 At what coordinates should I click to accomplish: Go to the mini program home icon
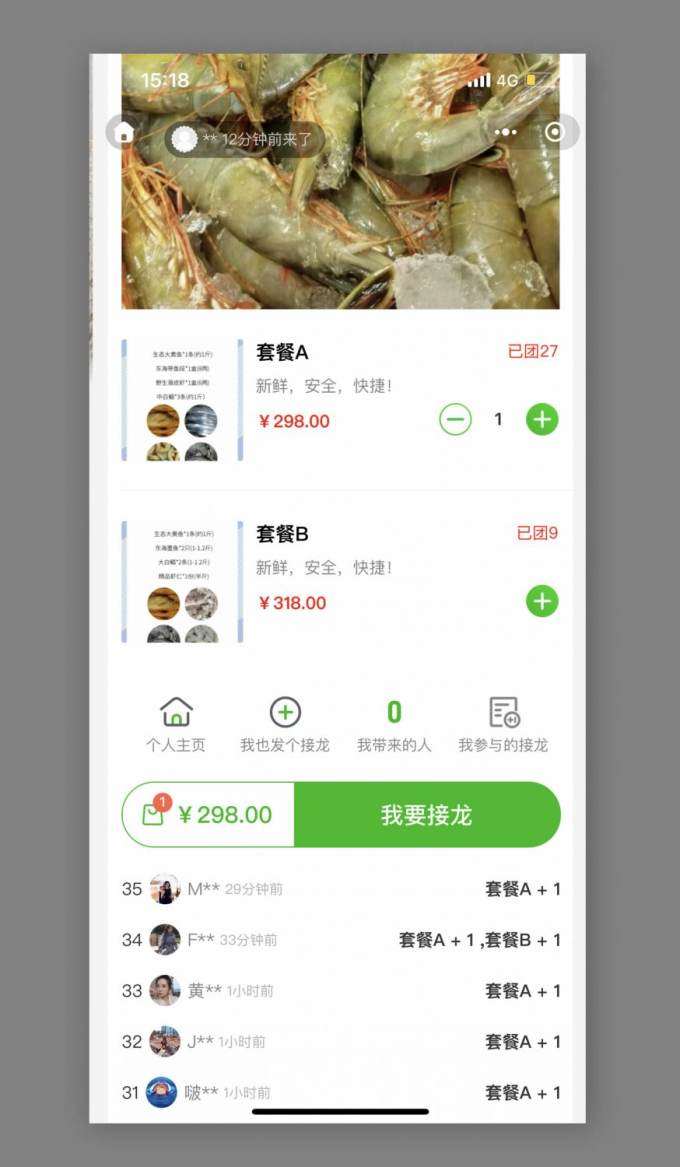124,133
